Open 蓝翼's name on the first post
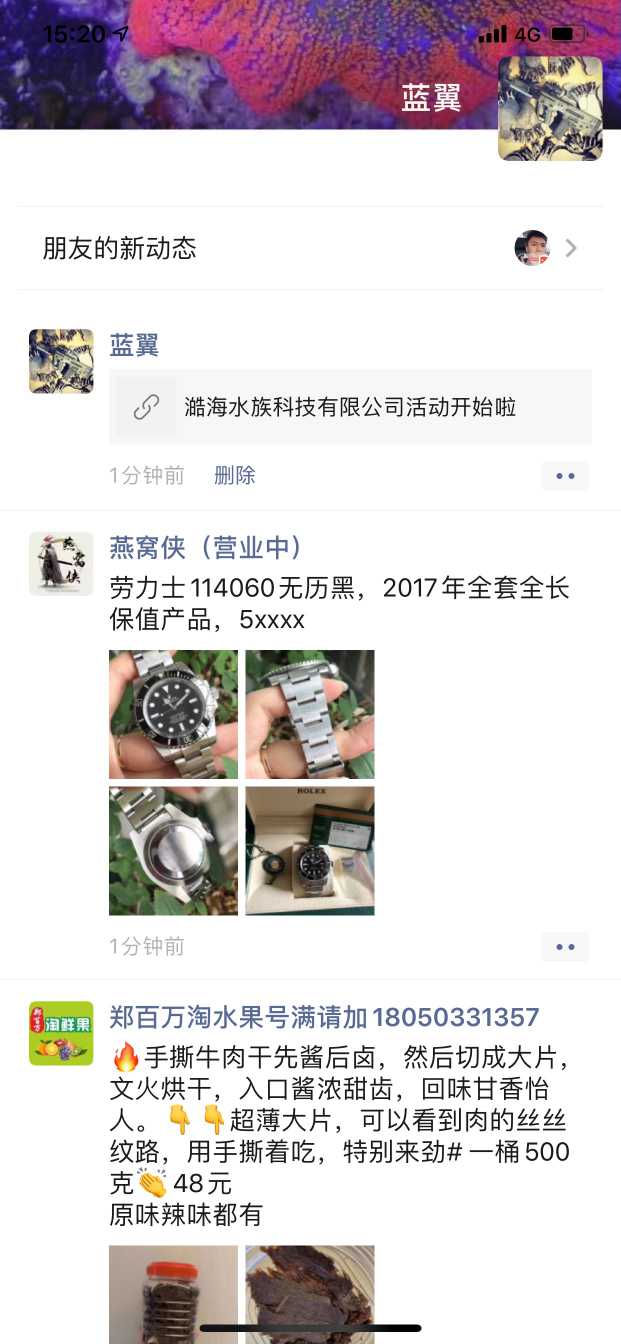This screenshot has width=621, height=1344. (134, 345)
